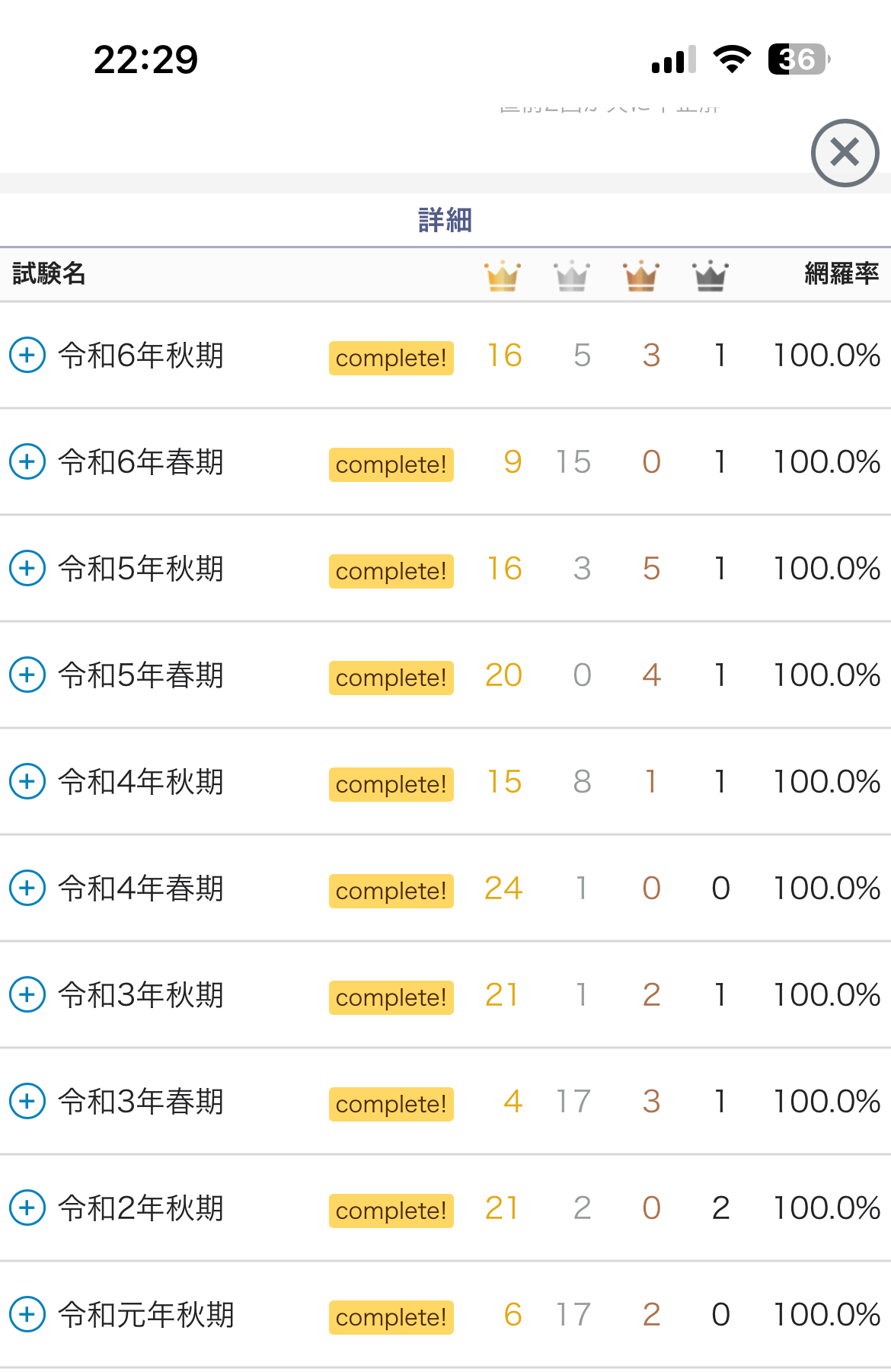This screenshot has height=1372, width=891.
Task: Expand the 令和6年秋期 row
Action: click(x=27, y=356)
